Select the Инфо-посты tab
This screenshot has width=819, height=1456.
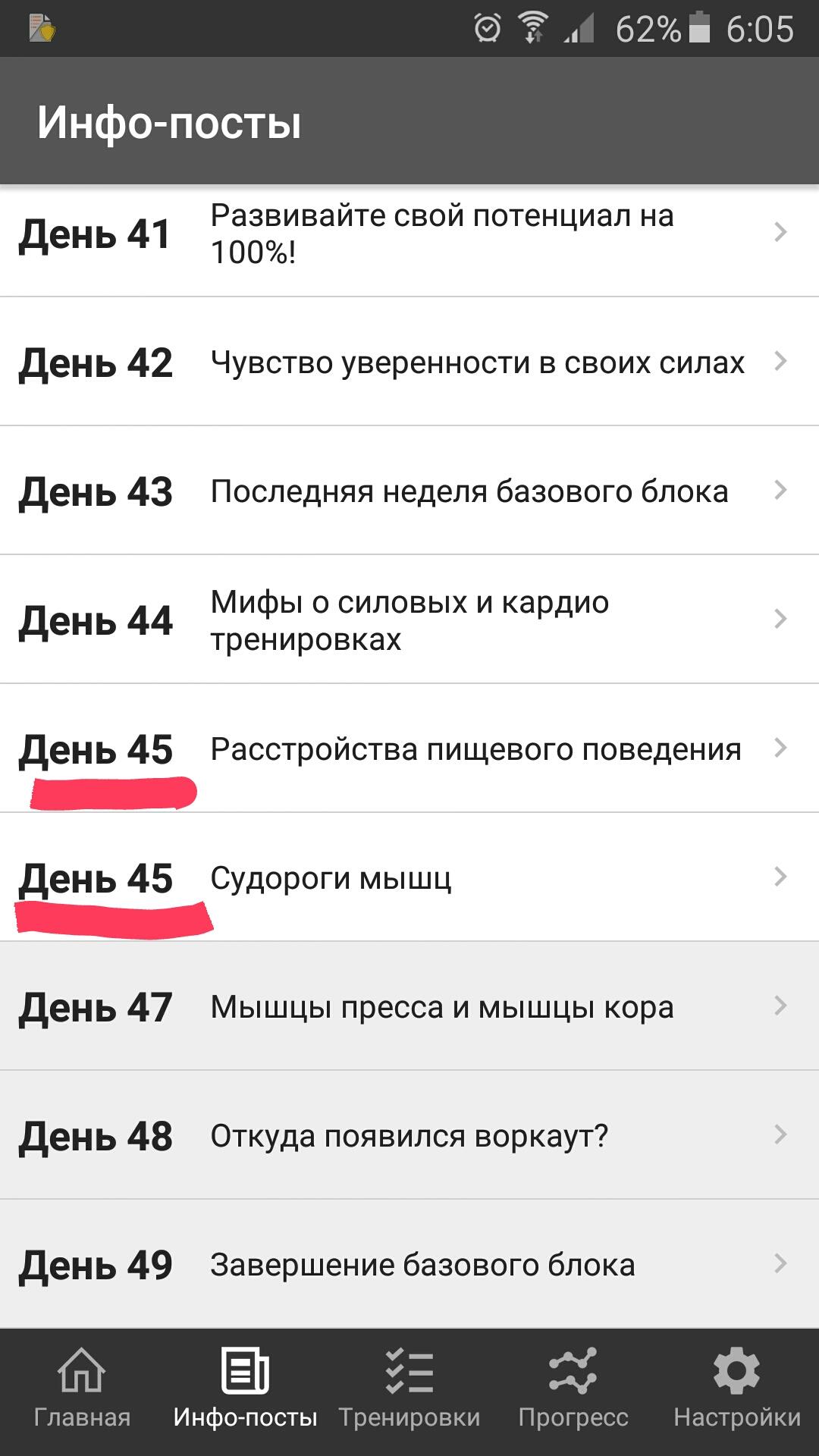coord(245,1389)
